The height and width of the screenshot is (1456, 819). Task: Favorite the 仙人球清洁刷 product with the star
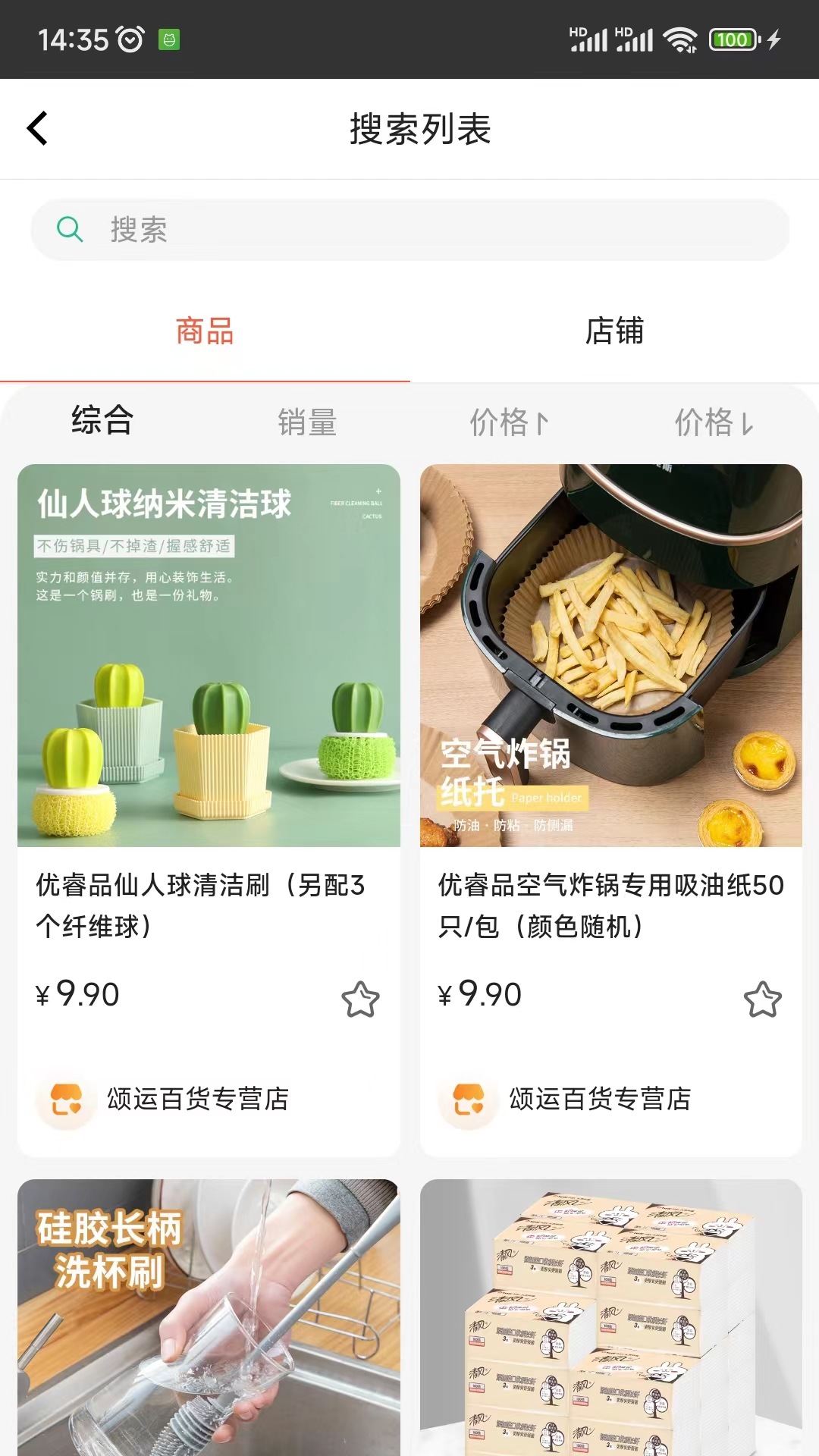[360, 999]
